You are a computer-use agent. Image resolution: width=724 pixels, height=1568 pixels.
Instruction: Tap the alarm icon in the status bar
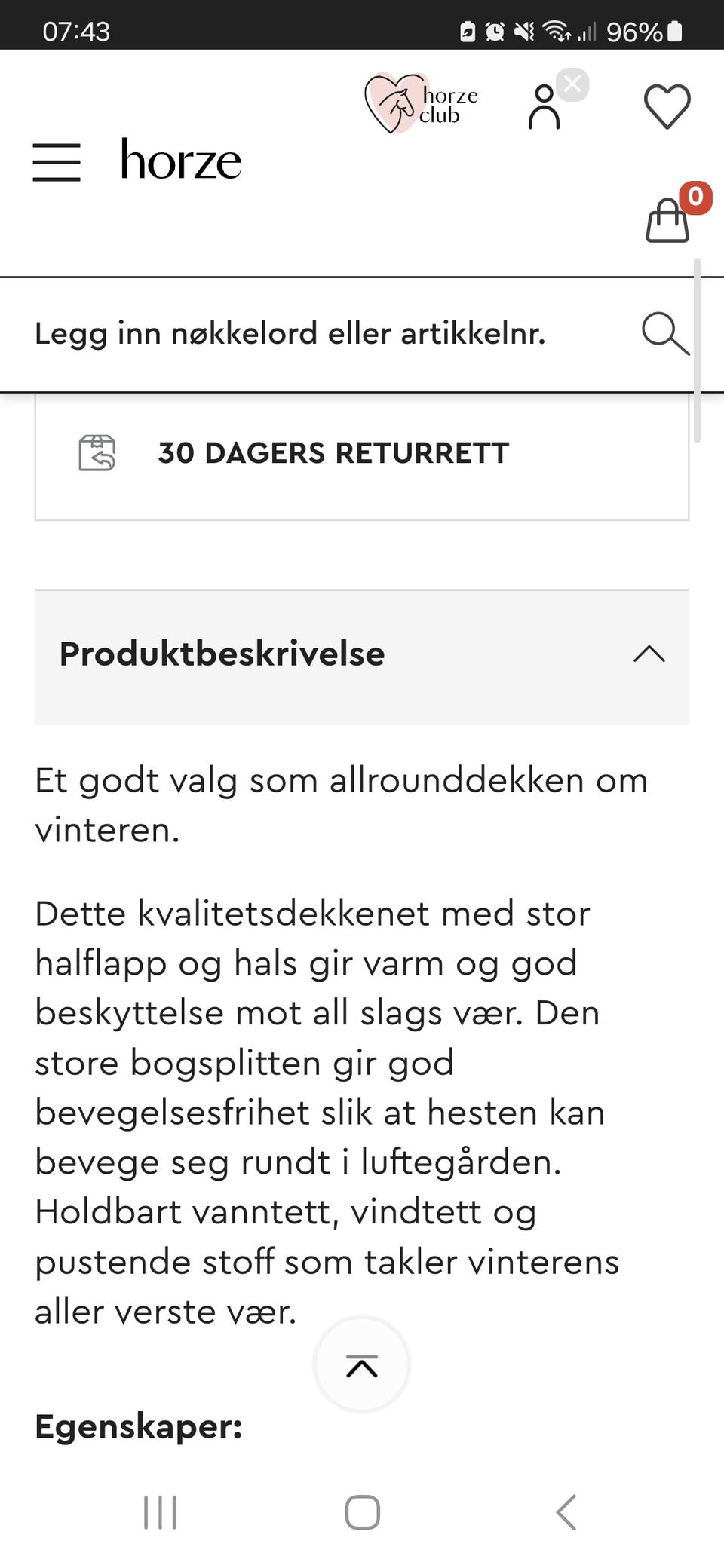point(494,32)
